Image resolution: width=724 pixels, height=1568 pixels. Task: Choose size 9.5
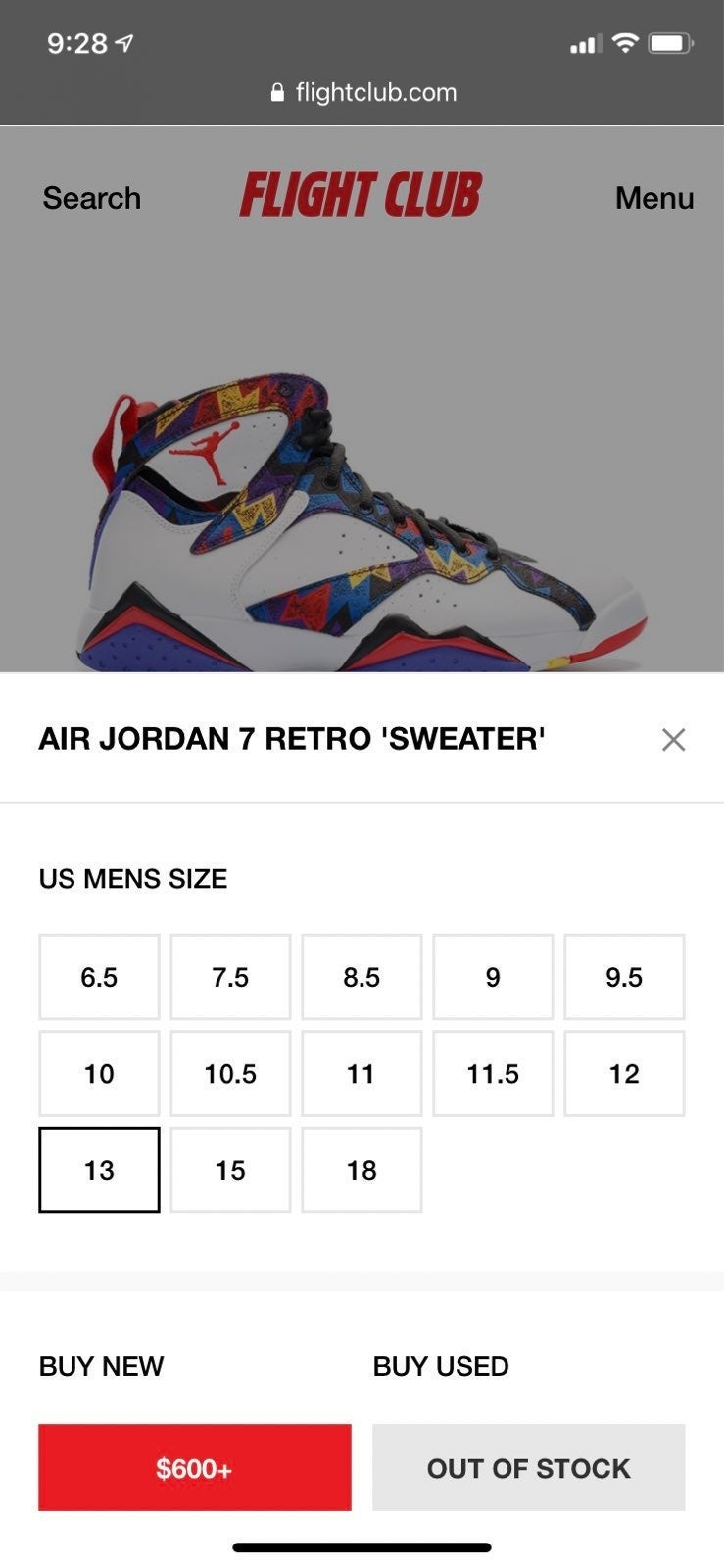coord(624,977)
